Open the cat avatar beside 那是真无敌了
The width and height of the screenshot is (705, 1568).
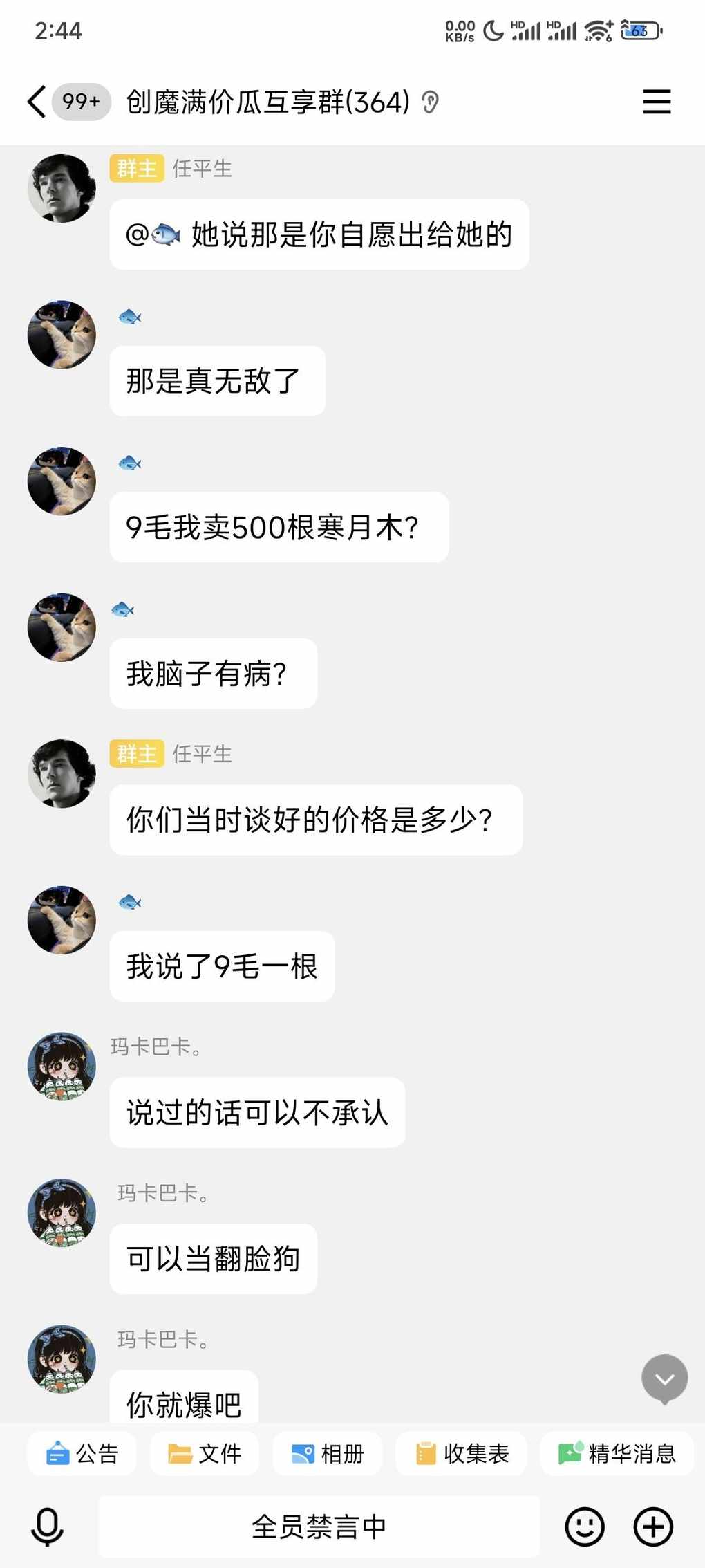pos(62,335)
